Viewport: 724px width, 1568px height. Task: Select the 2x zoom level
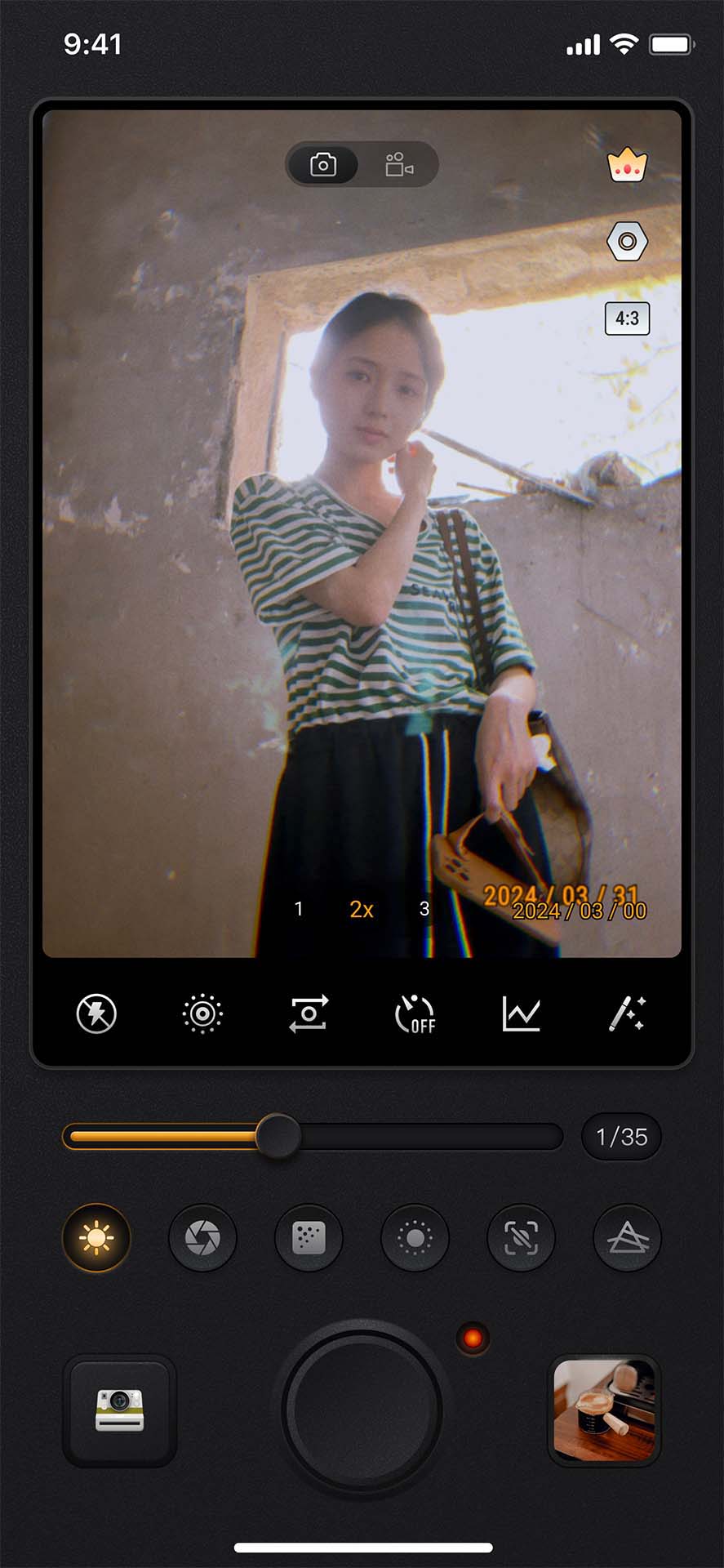click(x=362, y=909)
